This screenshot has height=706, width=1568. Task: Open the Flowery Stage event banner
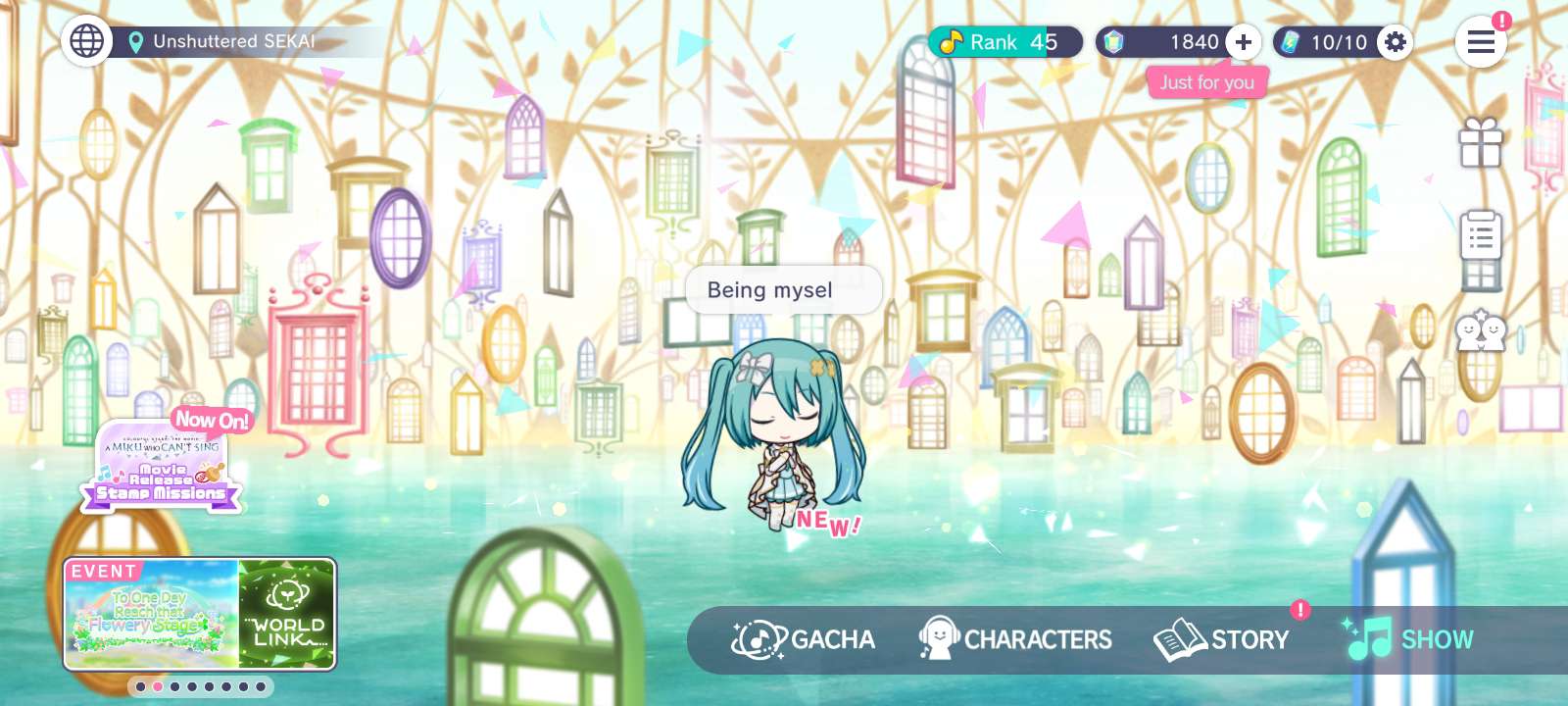(151, 614)
